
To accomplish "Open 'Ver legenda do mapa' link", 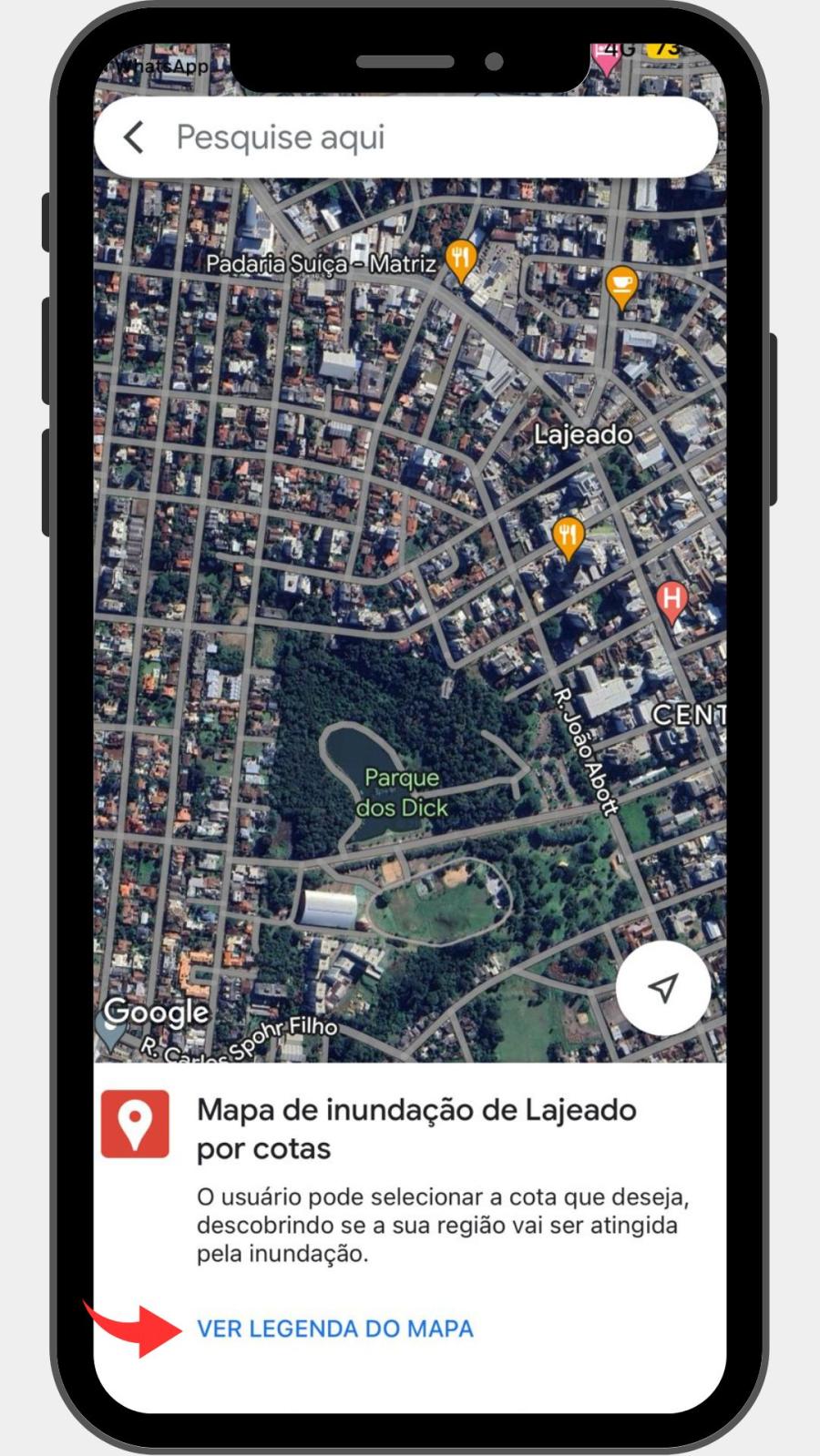I will point(334,1329).
